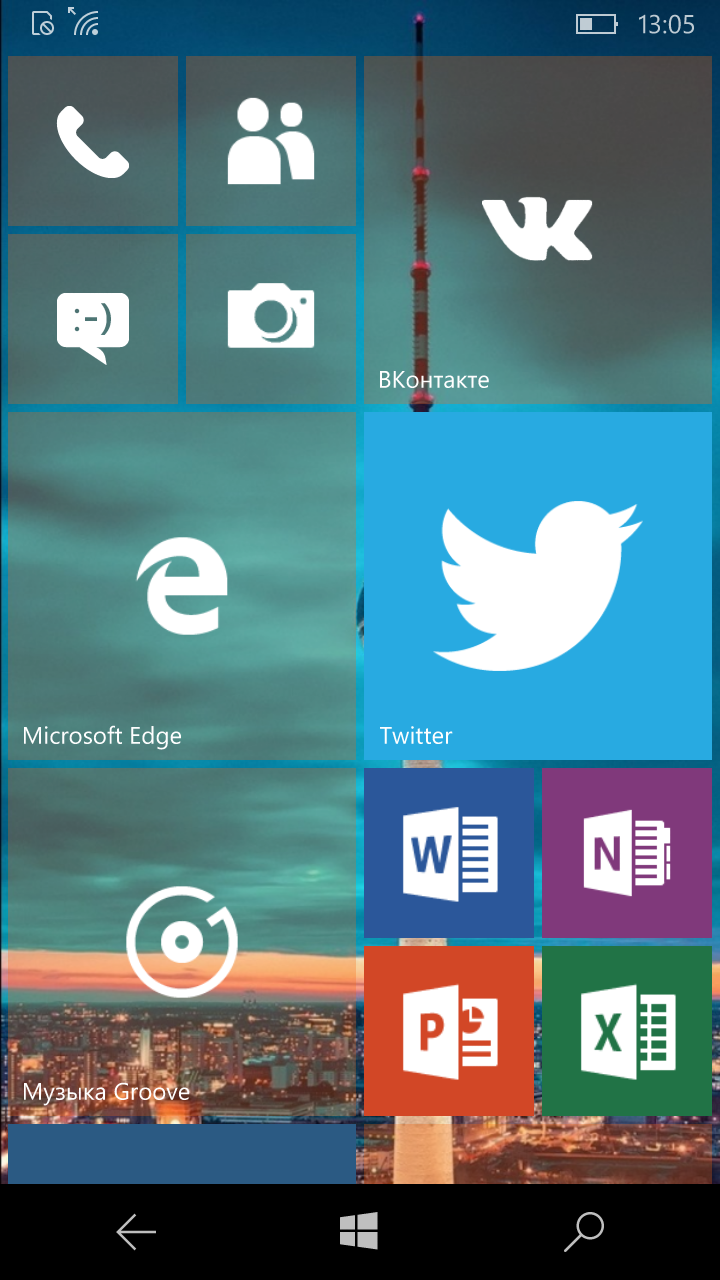Launch Microsoft Edge browser

tap(182, 586)
